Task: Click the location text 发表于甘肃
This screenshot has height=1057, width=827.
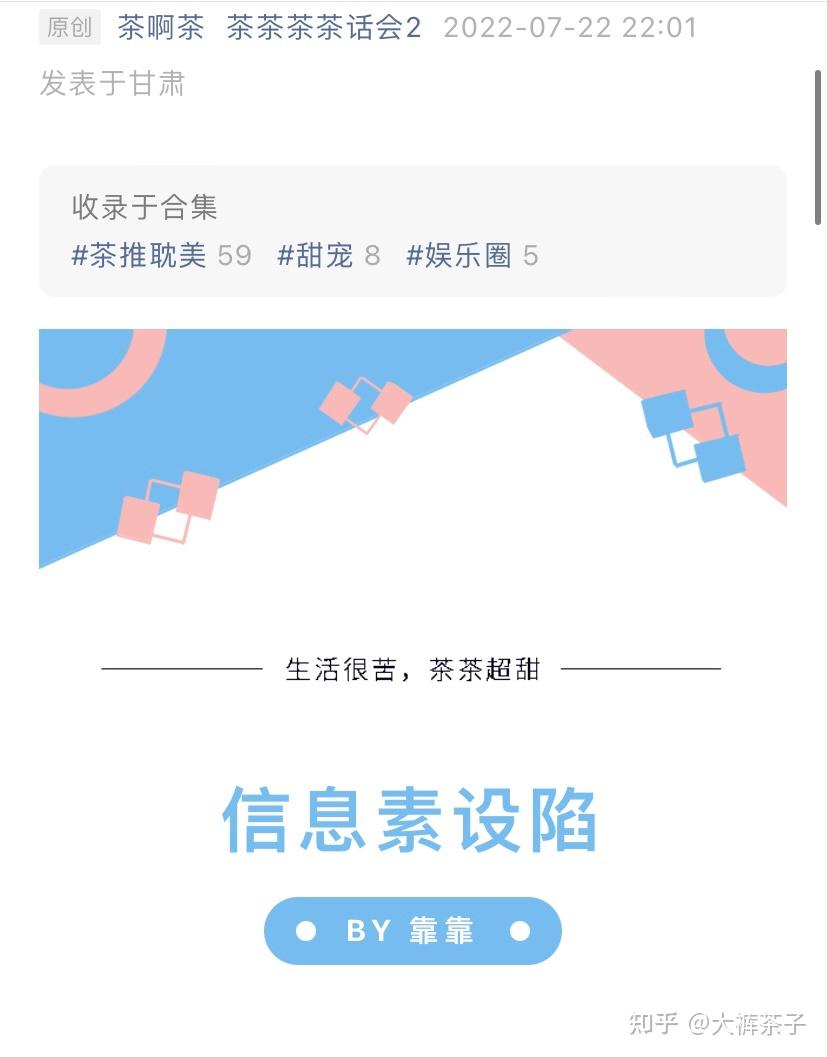Action: pyautogui.click(x=111, y=86)
